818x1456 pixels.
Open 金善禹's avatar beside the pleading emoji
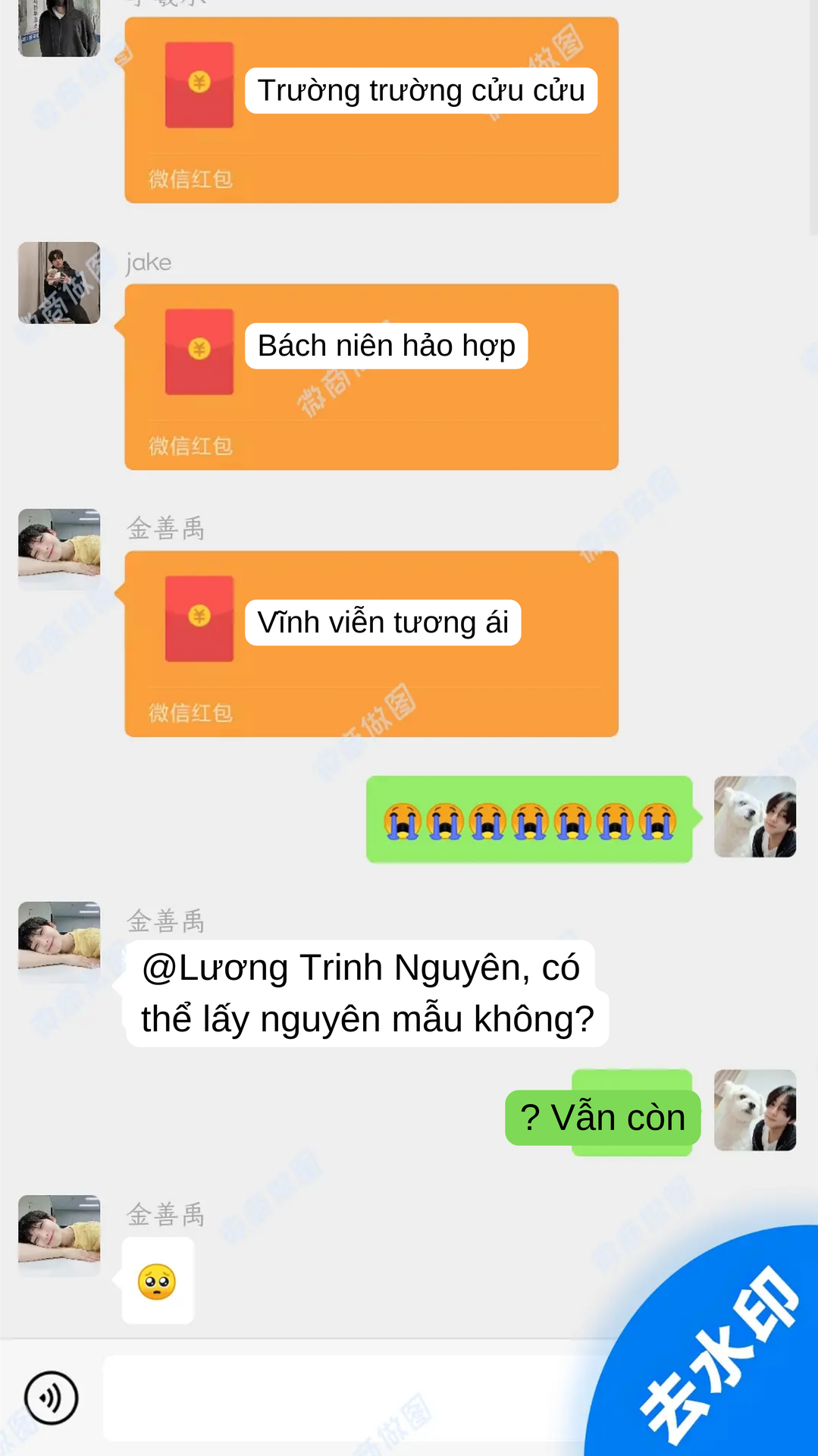tap(59, 1235)
